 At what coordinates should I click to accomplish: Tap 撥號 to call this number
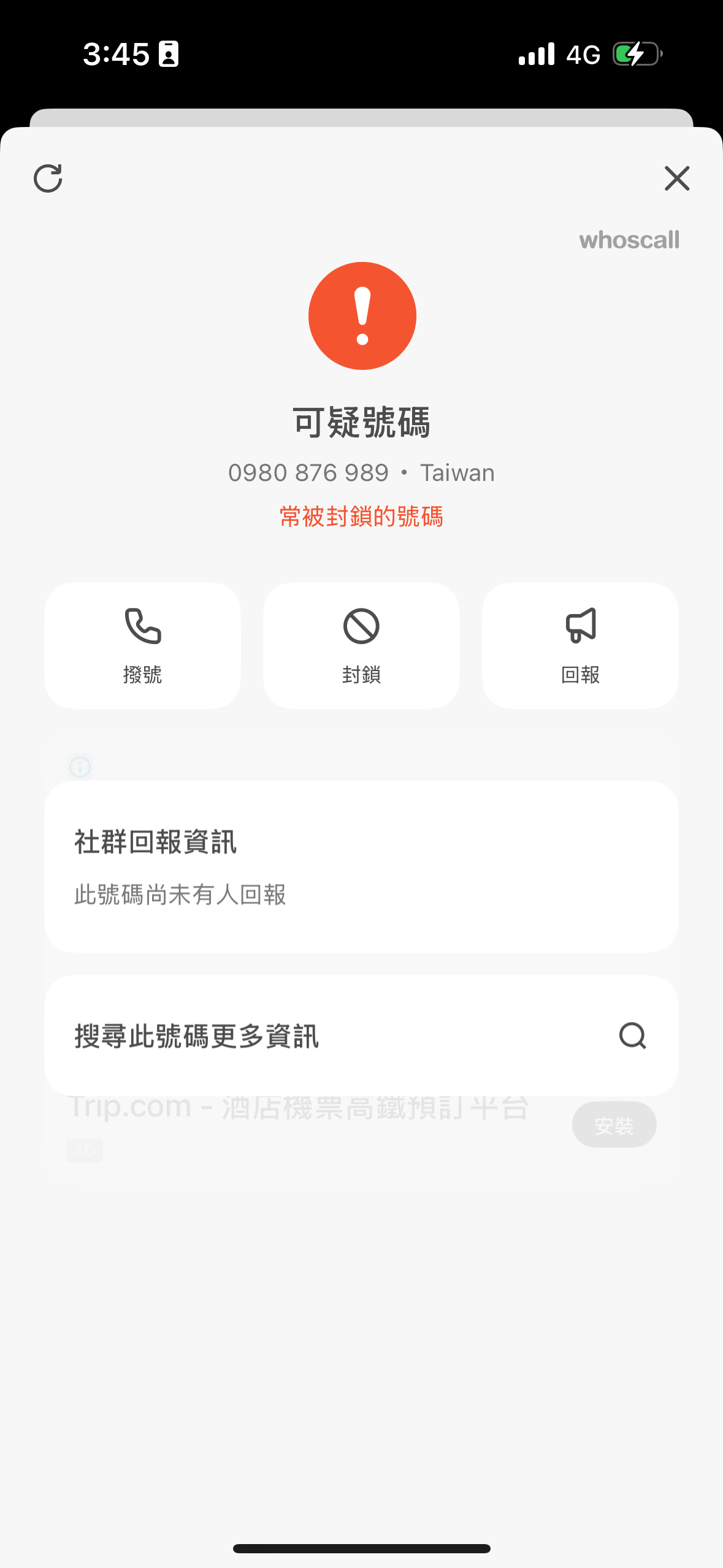[142, 645]
